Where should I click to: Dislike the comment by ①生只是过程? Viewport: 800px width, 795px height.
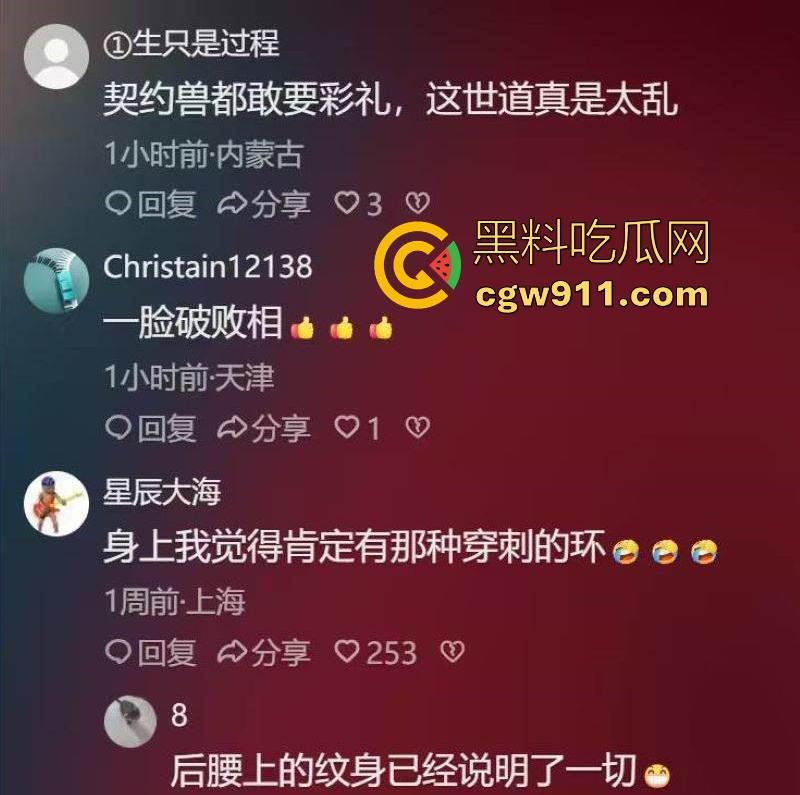417,204
